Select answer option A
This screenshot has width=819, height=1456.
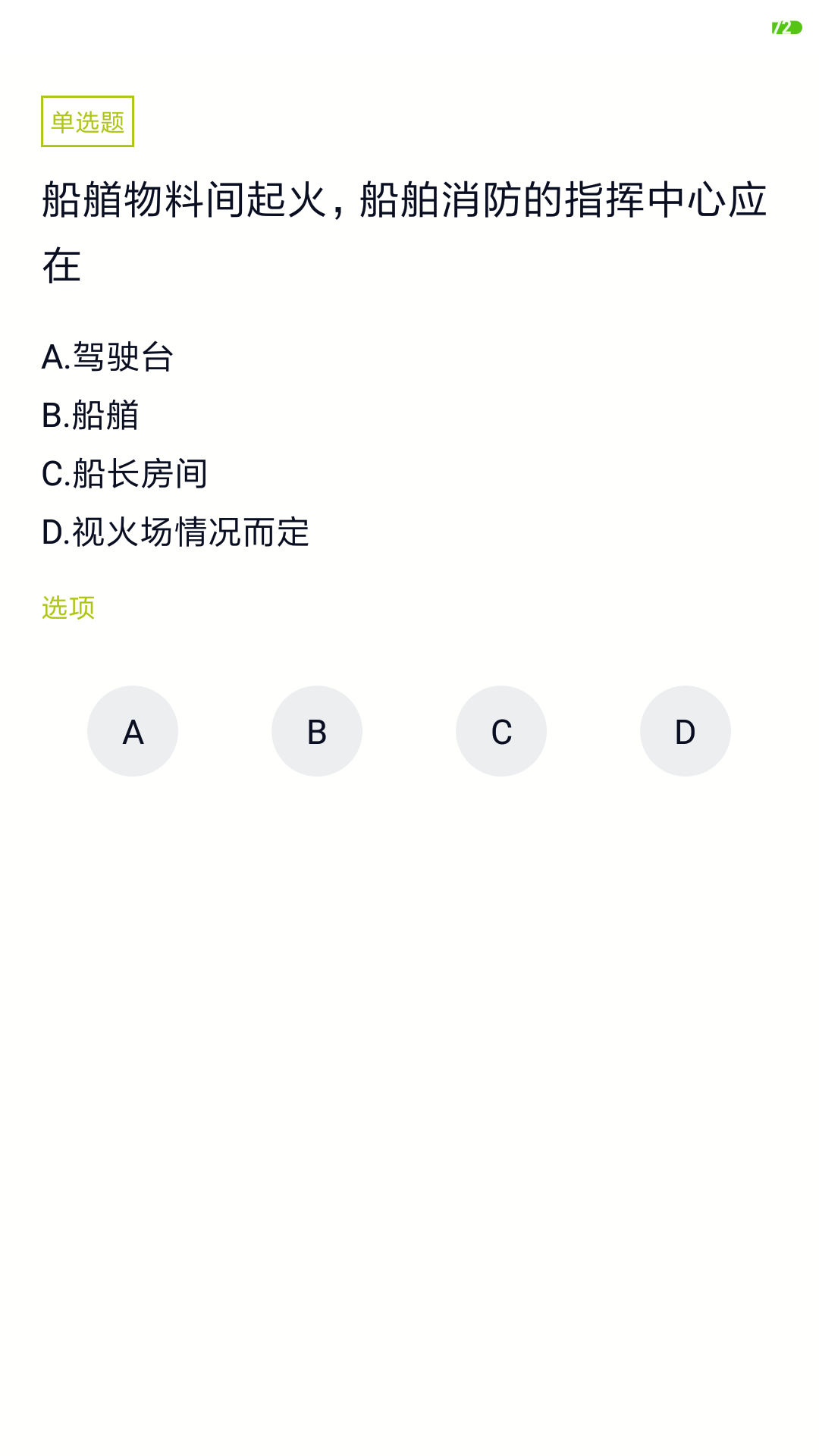(133, 731)
